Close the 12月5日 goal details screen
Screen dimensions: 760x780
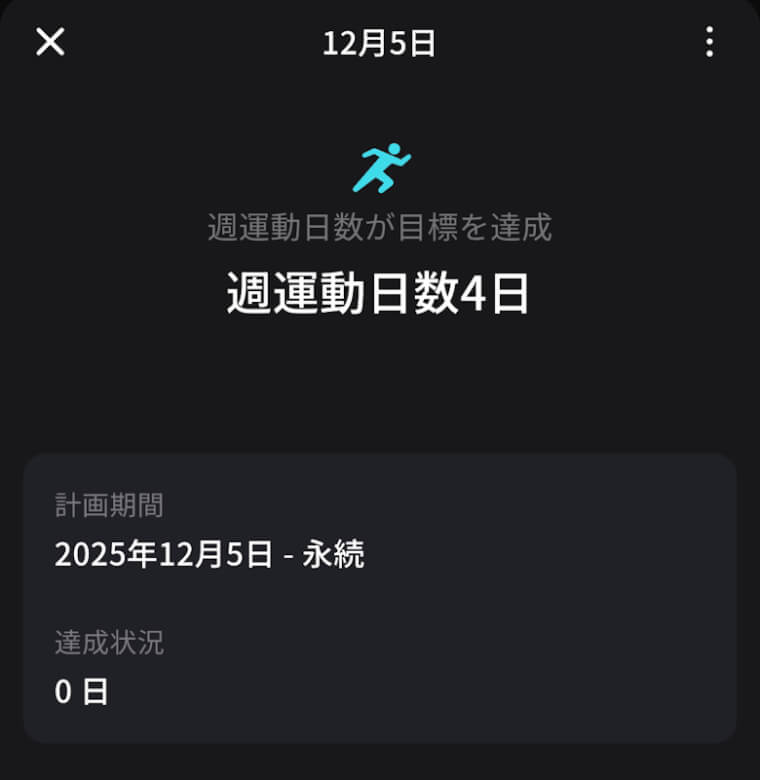(x=50, y=42)
